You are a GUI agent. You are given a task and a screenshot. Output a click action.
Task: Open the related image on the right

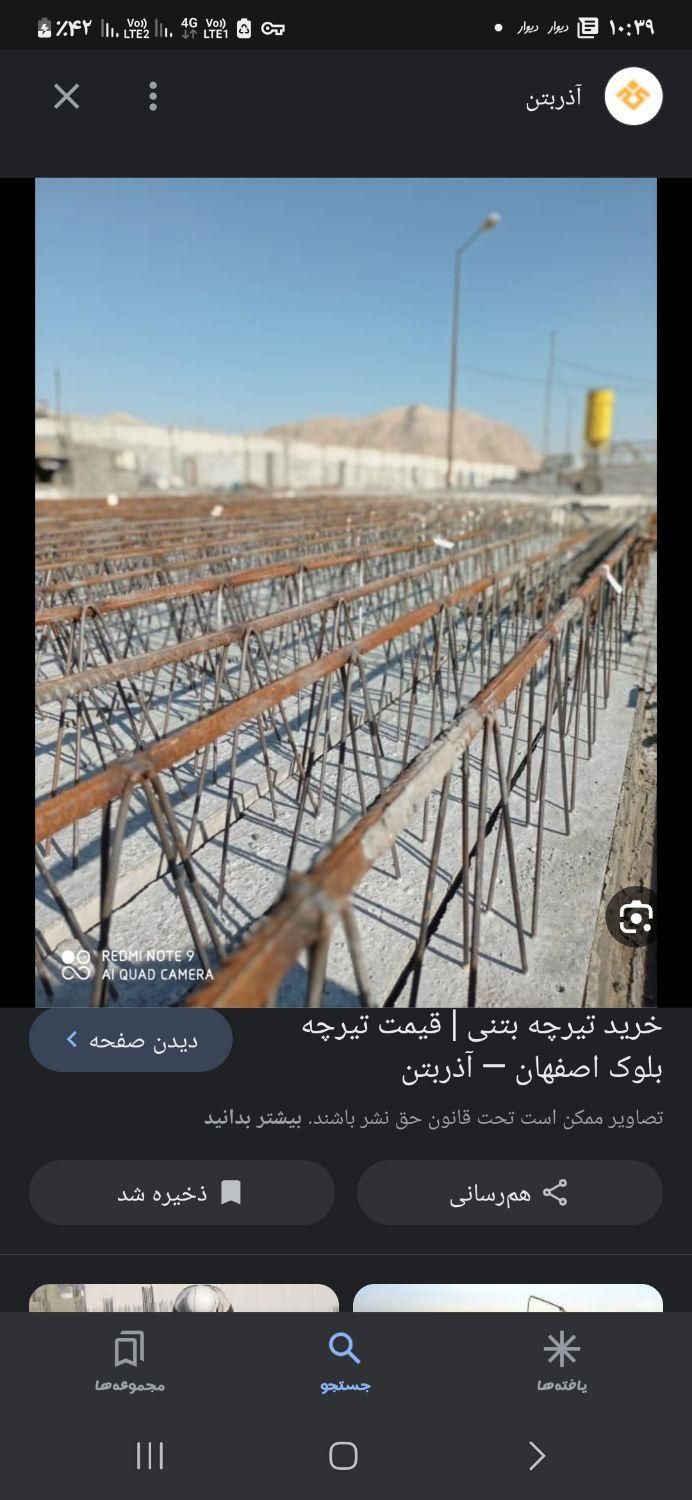click(x=507, y=1297)
